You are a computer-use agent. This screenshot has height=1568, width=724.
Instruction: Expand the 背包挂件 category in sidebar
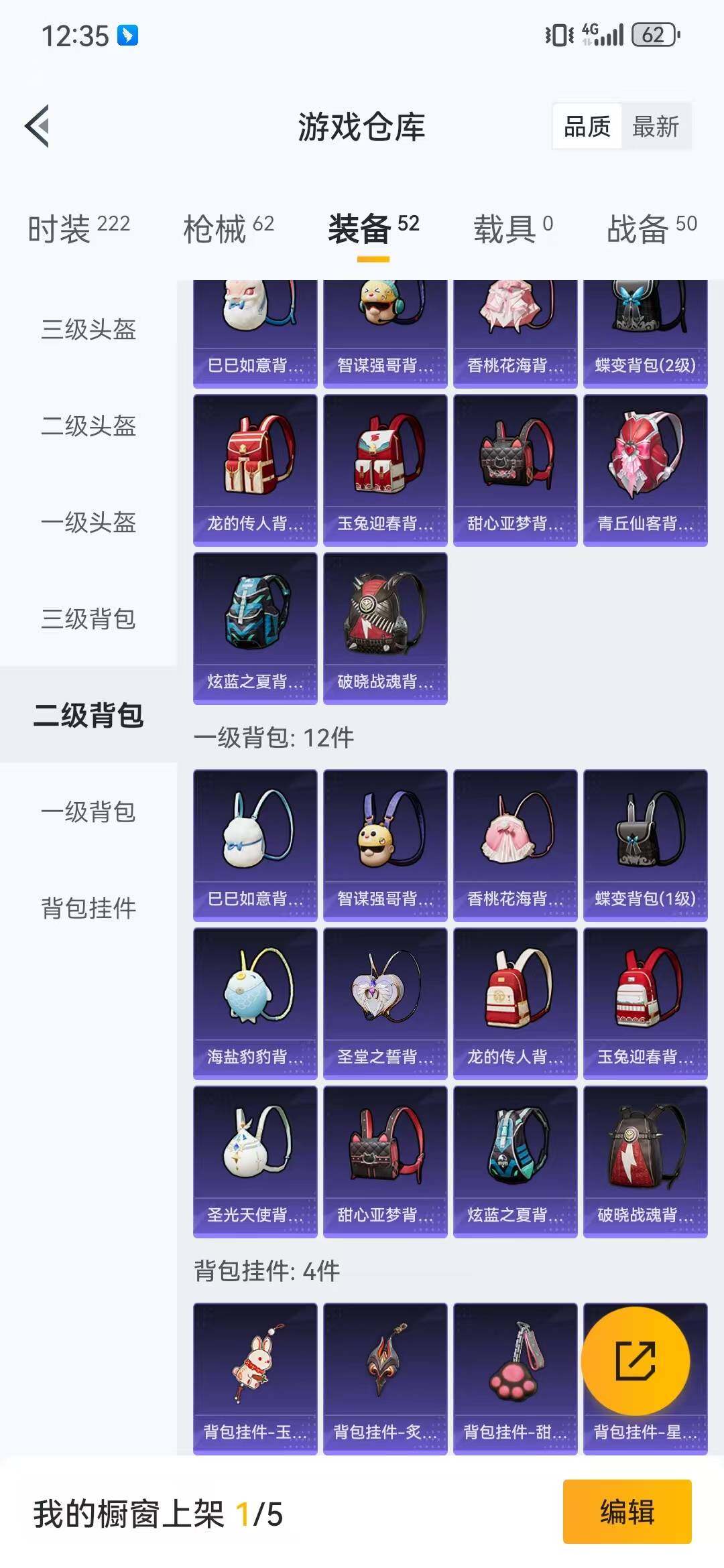pos(88,910)
